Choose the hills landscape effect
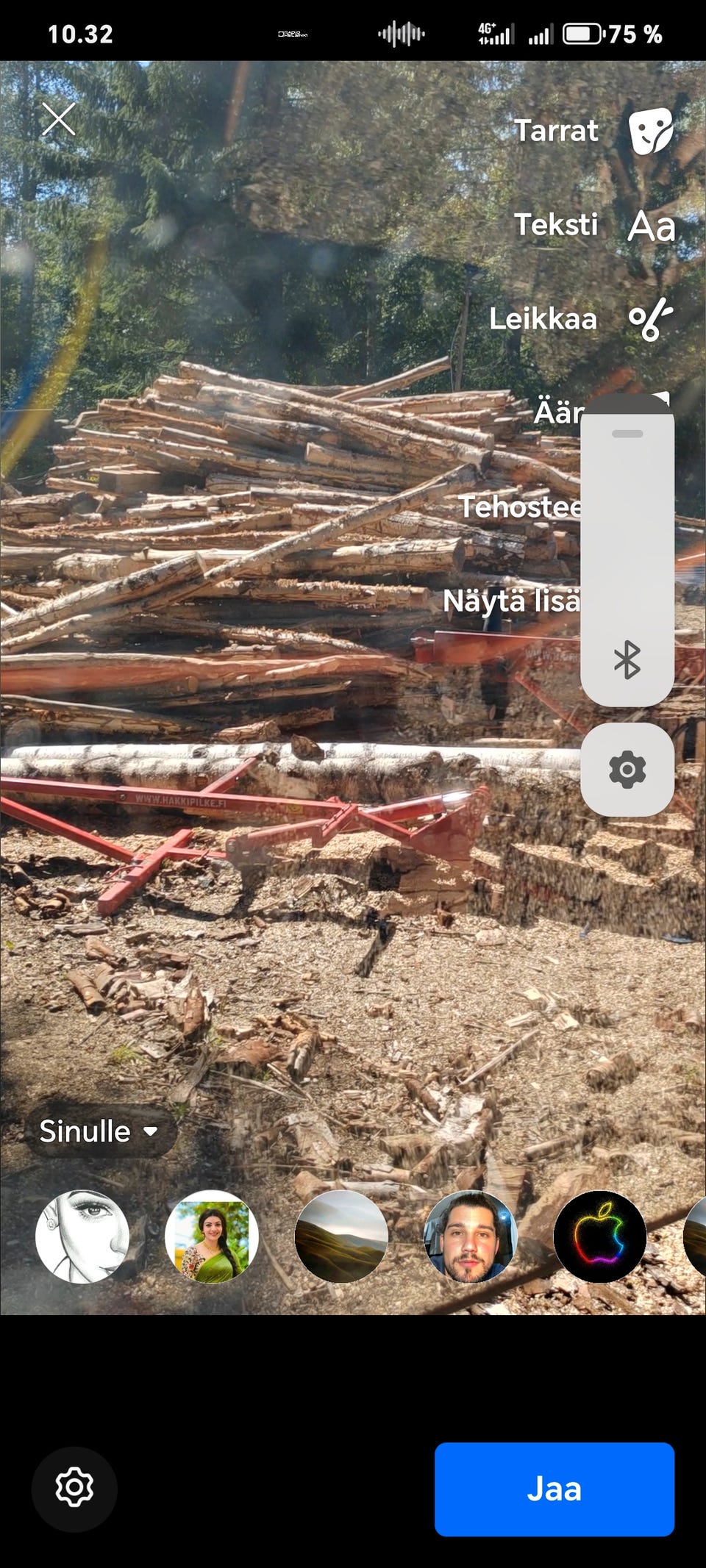Viewport: 706px width, 1568px height. 341,1236
